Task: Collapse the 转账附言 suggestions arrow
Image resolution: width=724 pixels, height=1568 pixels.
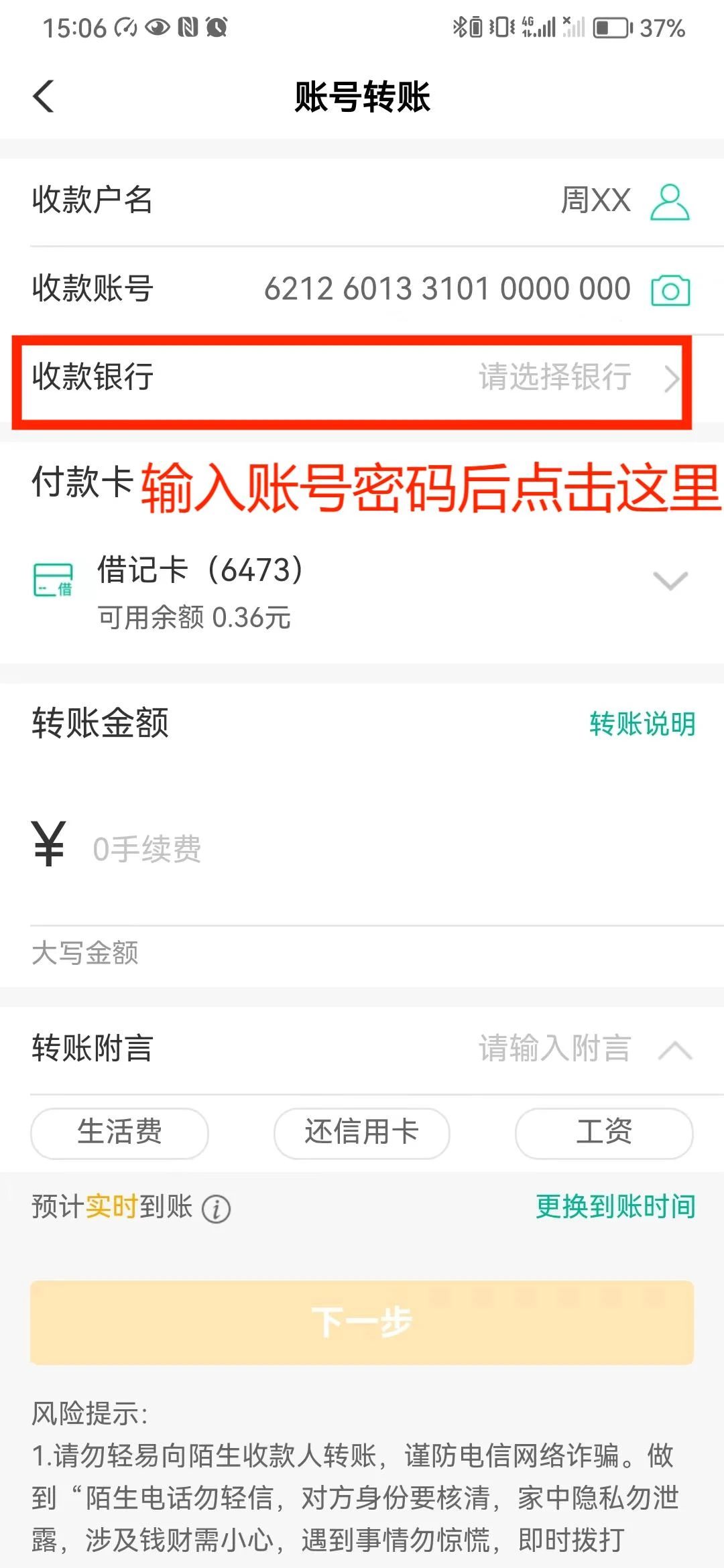Action: [x=674, y=1050]
